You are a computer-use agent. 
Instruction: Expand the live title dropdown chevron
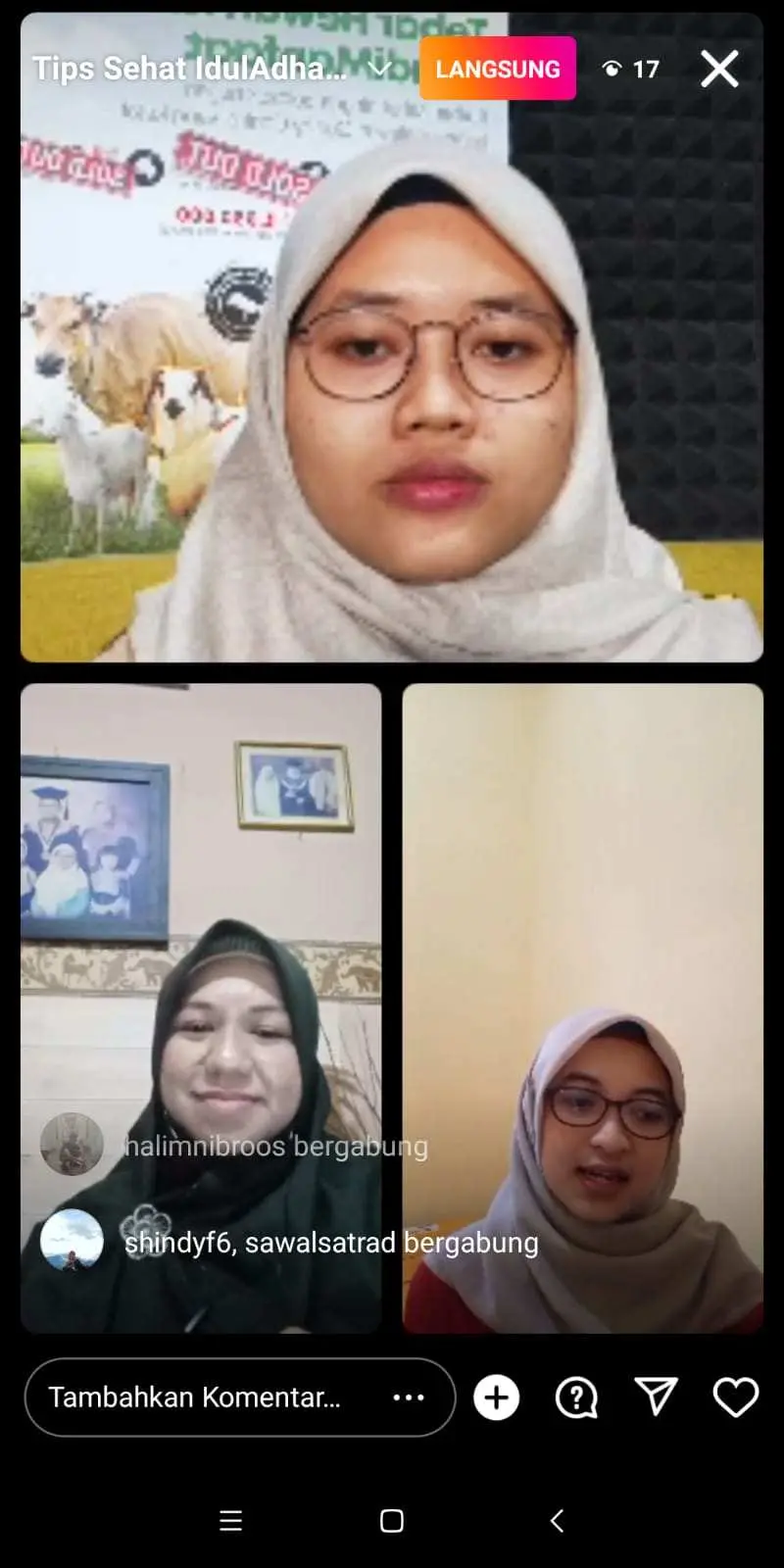[x=379, y=69]
